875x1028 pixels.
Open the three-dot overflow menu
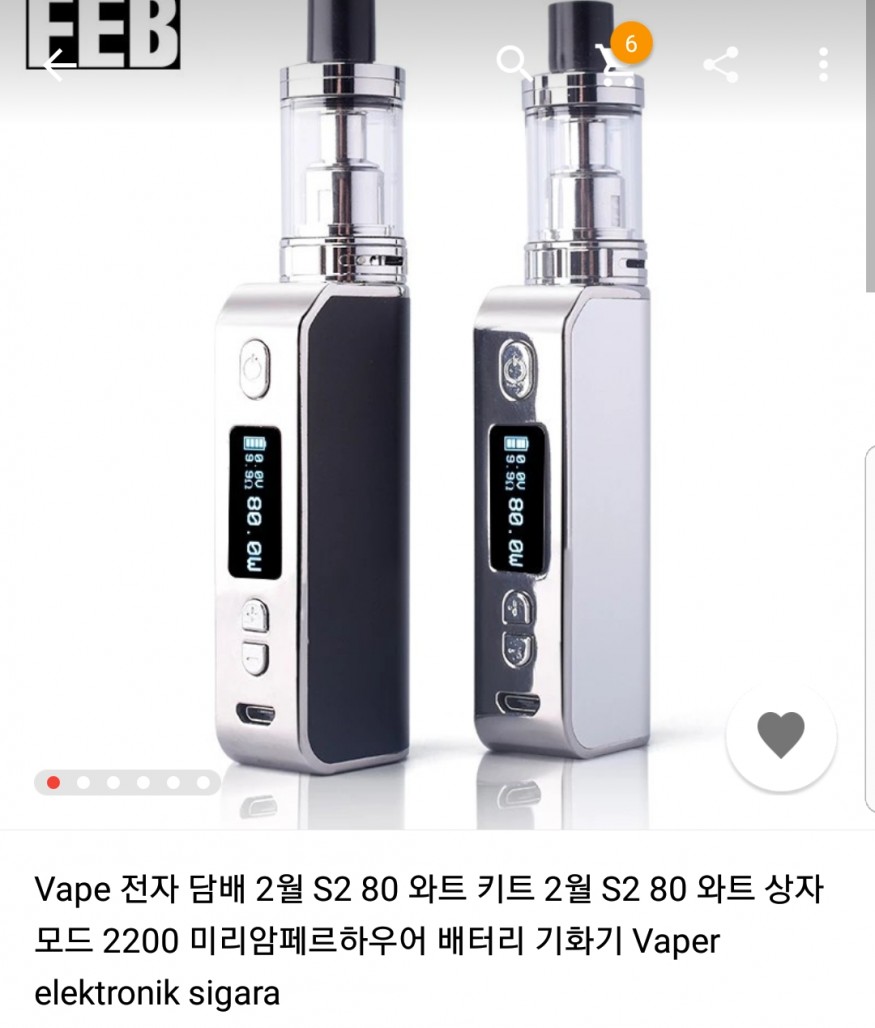coord(823,65)
